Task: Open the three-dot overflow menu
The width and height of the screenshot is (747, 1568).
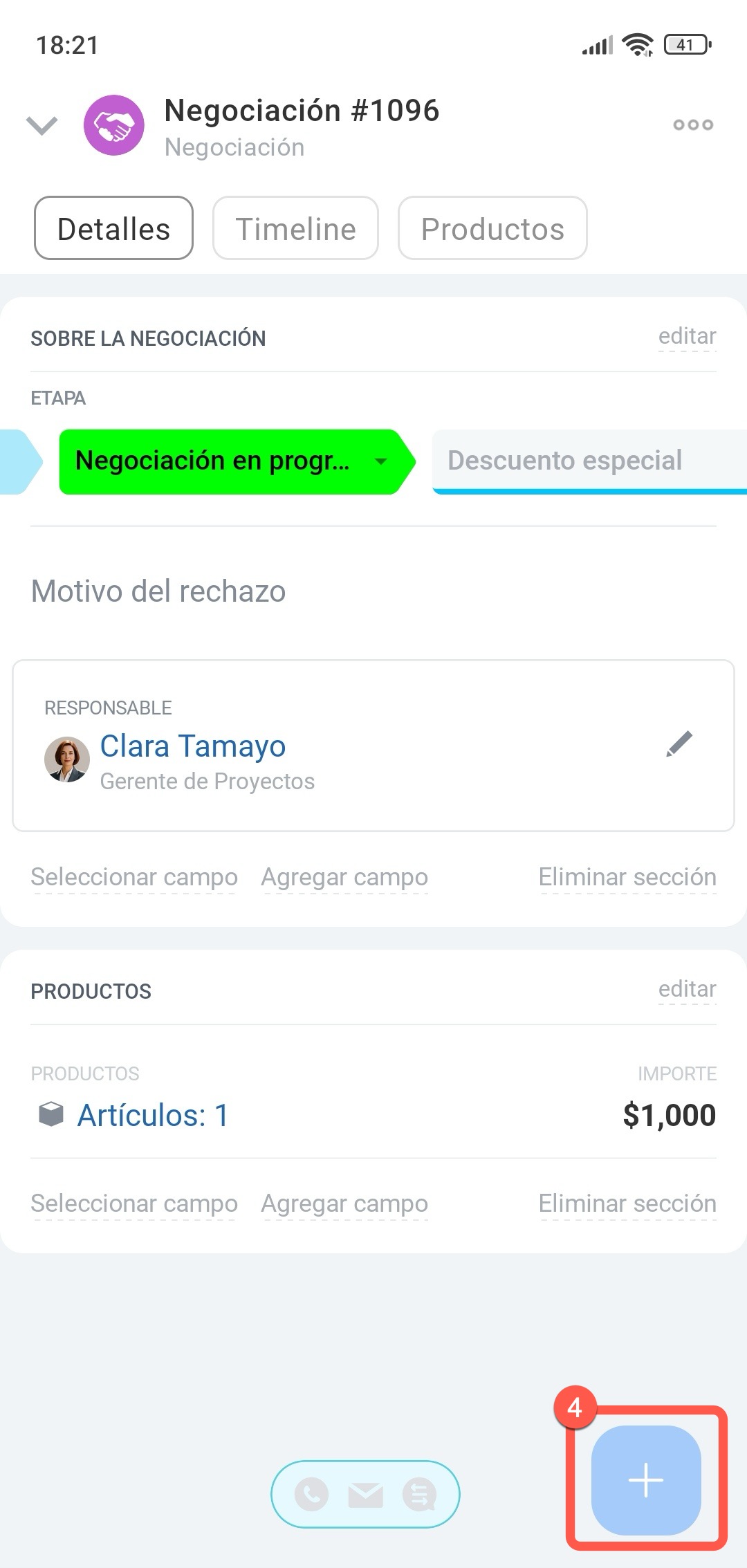Action: click(692, 125)
